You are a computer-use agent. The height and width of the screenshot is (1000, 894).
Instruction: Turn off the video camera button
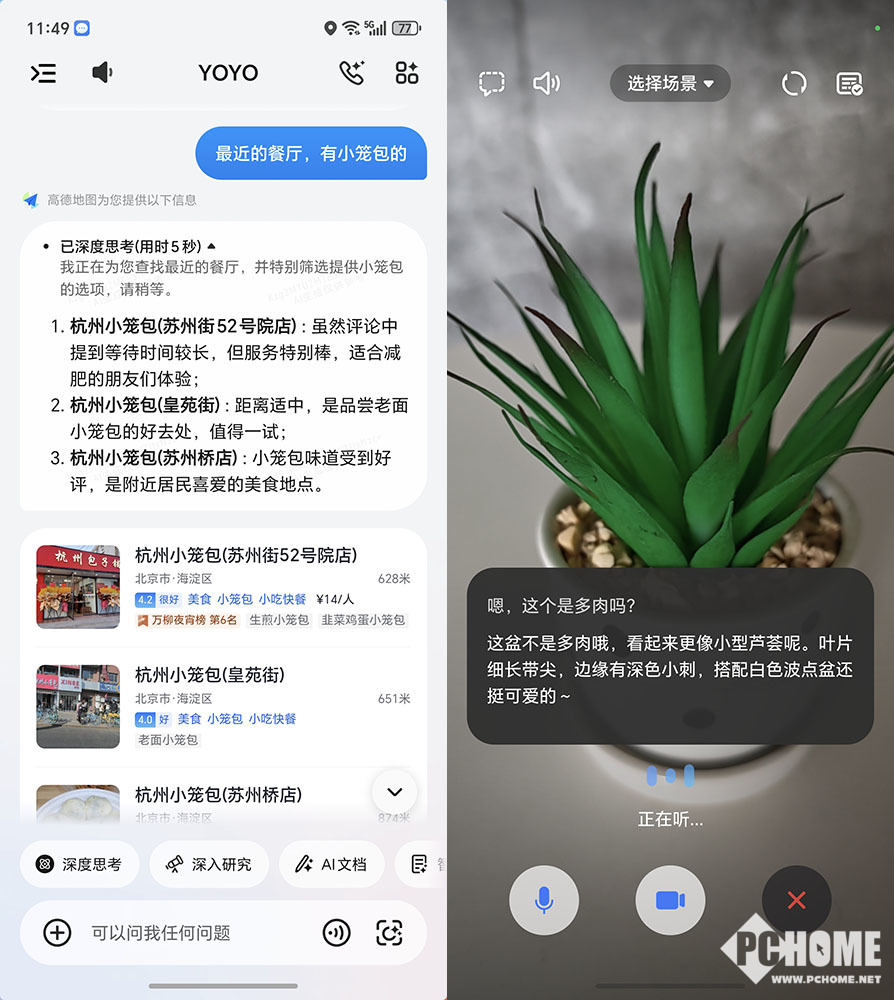[670, 900]
